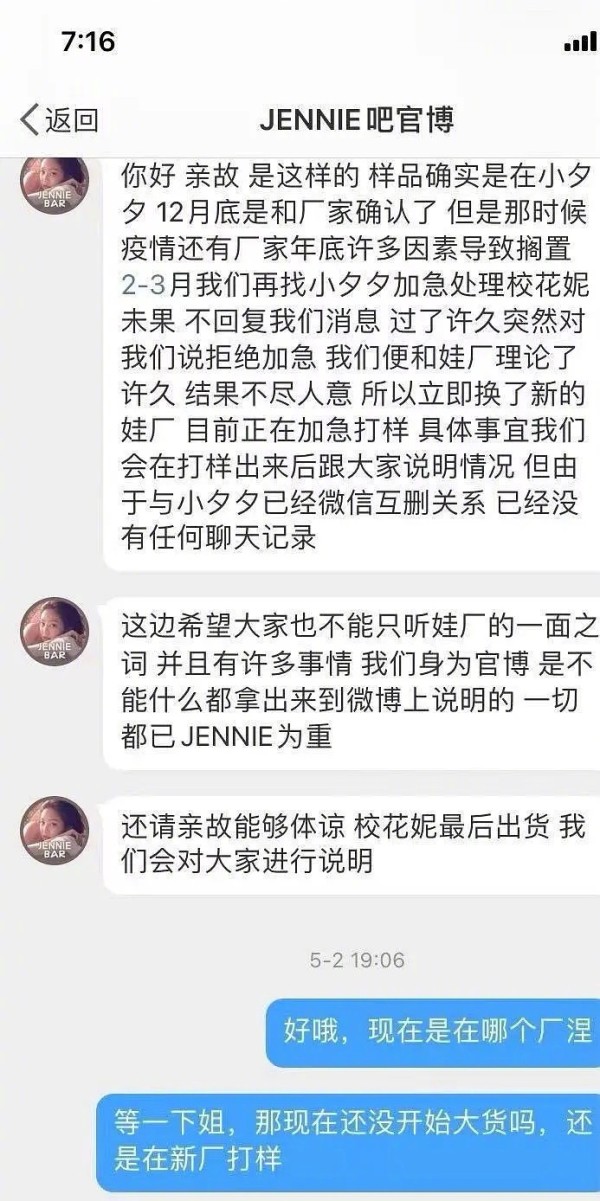This screenshot has height=1201, width=600.
Task: Open the avatar beside the 还请亲故 message
Action: pyautogui.click(x=55, y=830)
